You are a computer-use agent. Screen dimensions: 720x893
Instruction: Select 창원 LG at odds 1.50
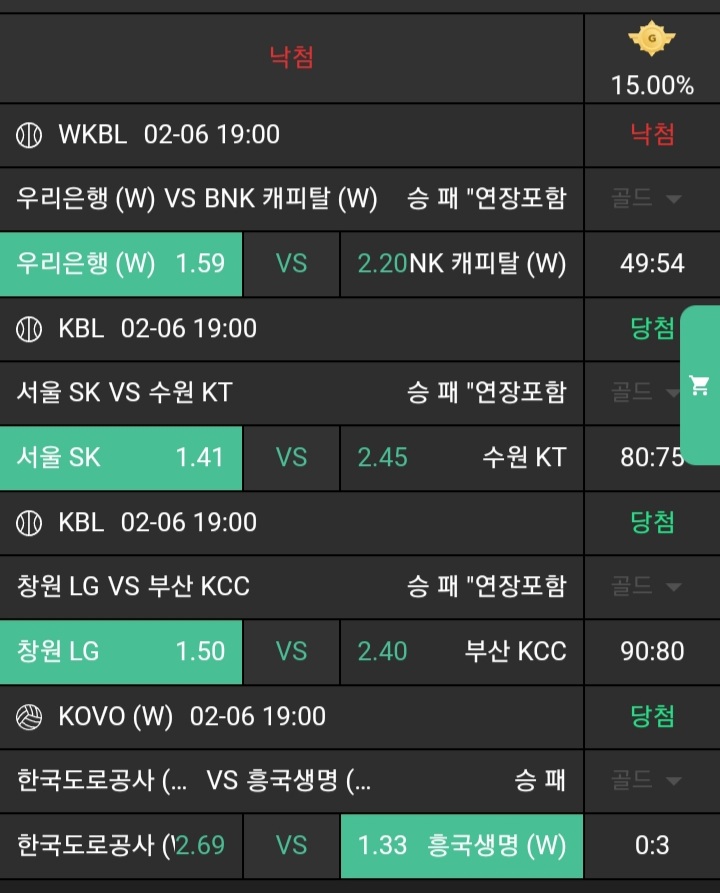pos(121,652)
